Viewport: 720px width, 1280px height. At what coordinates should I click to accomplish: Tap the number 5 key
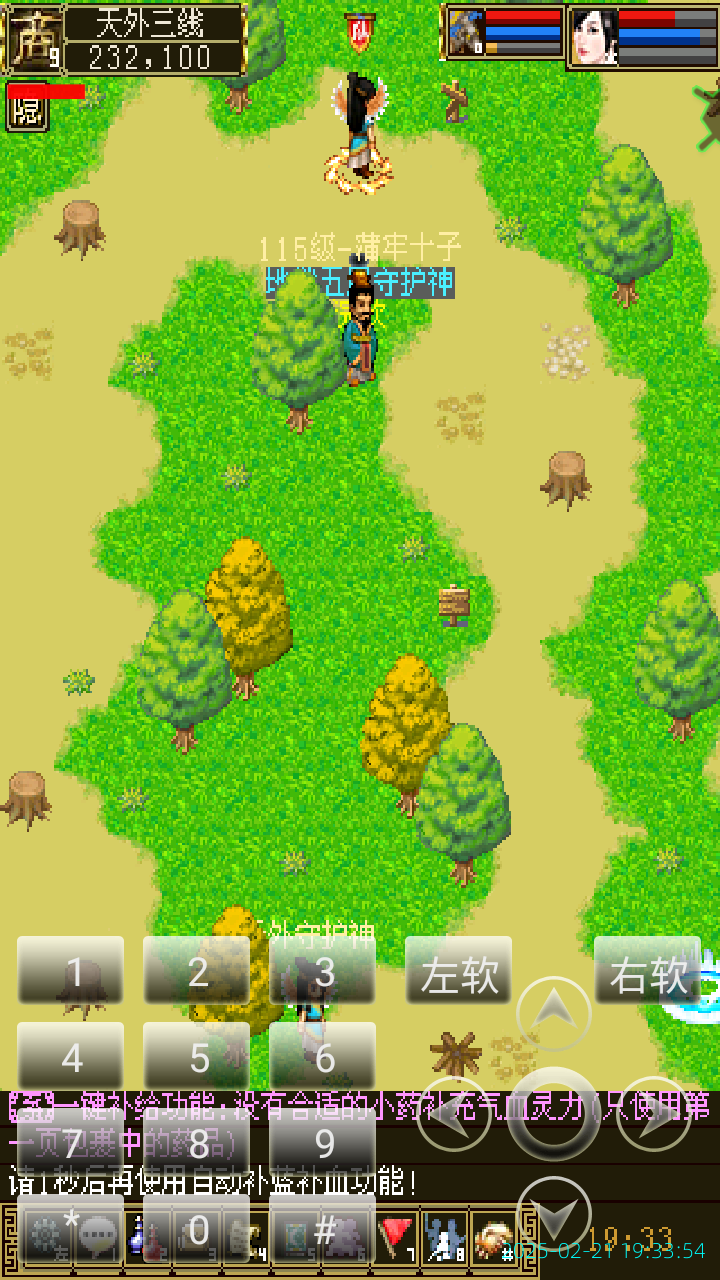197,1057
